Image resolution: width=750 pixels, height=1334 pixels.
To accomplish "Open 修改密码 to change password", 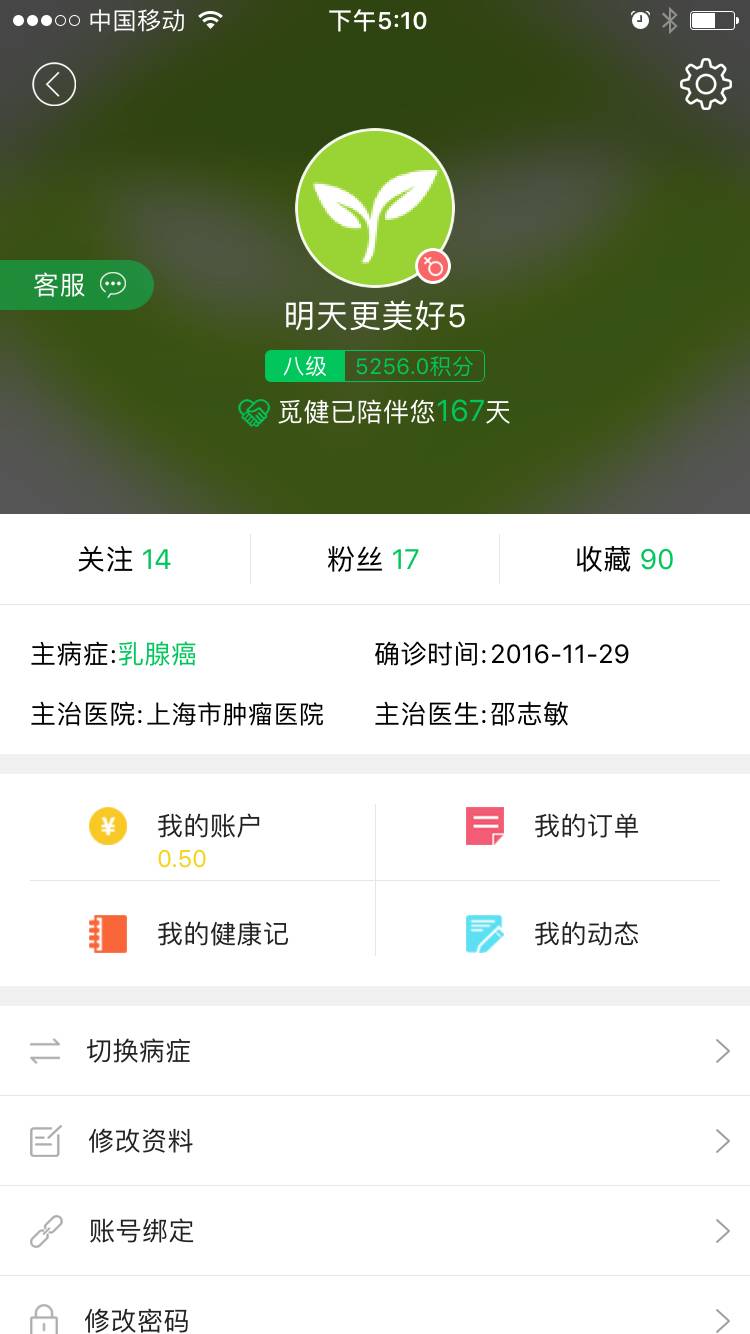I will coord(375,1315).
